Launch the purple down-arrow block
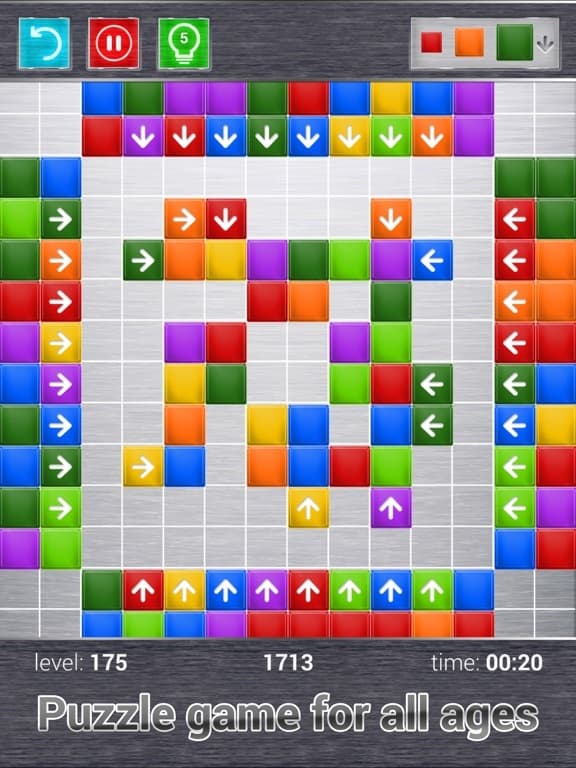 tap(143, 137)
